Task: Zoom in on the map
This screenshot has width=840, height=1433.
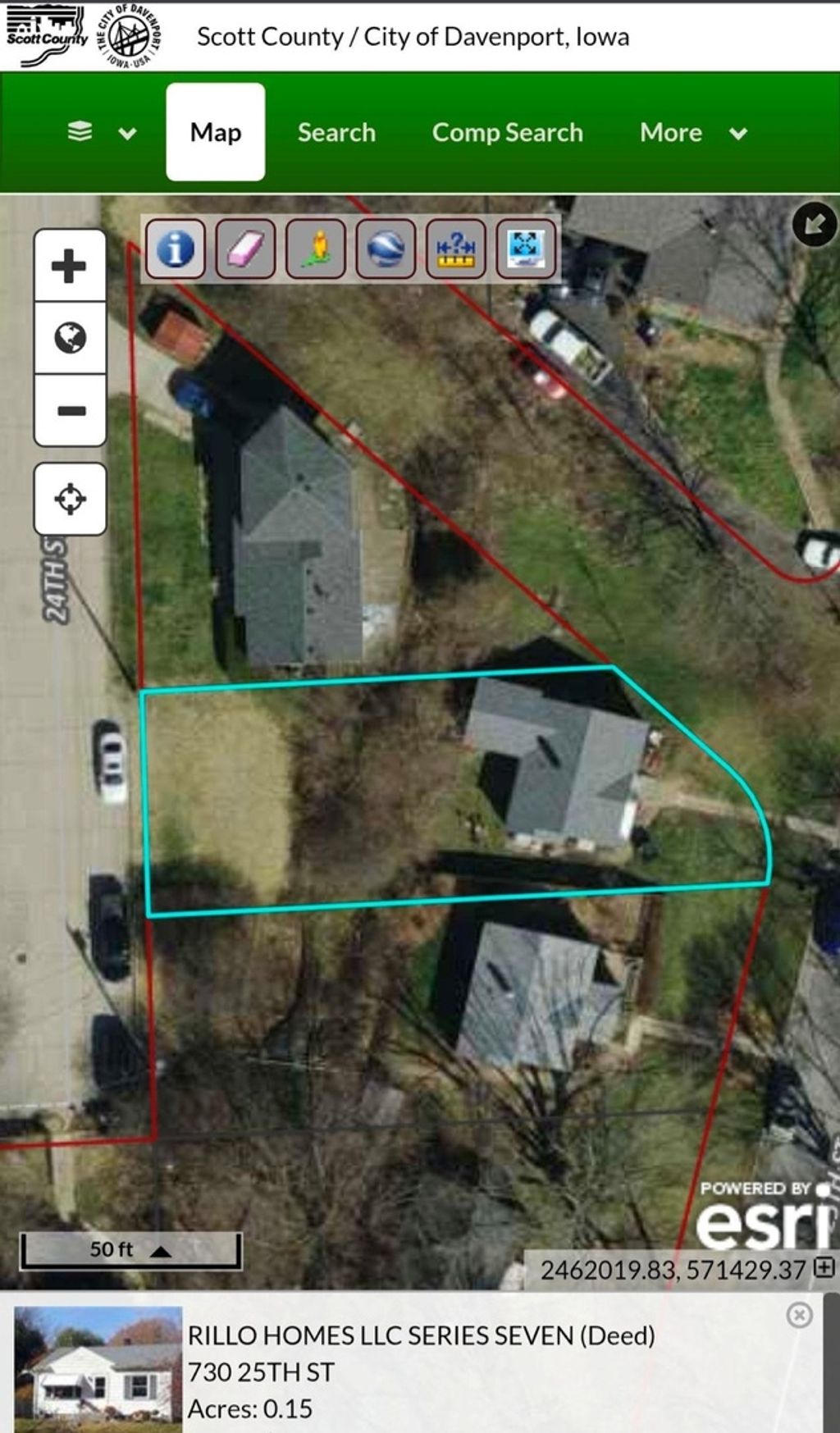Action: point(70,266)
